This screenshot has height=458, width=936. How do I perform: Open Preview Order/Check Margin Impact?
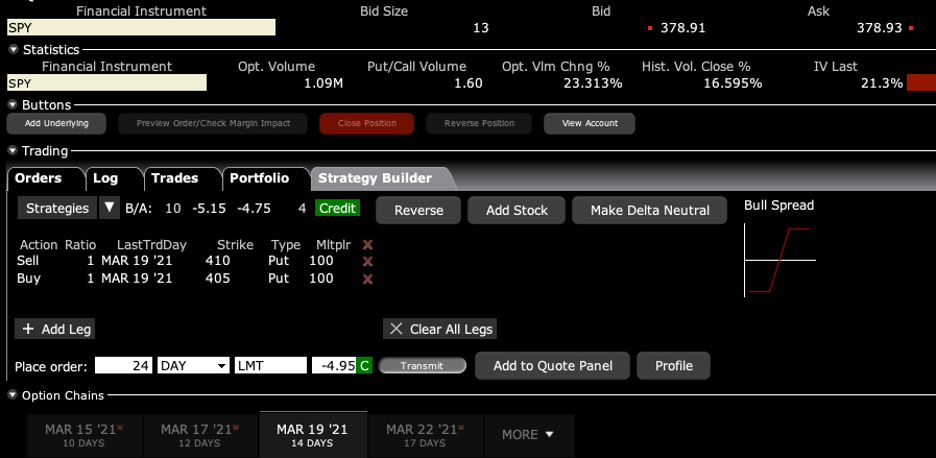coord(208,123)
